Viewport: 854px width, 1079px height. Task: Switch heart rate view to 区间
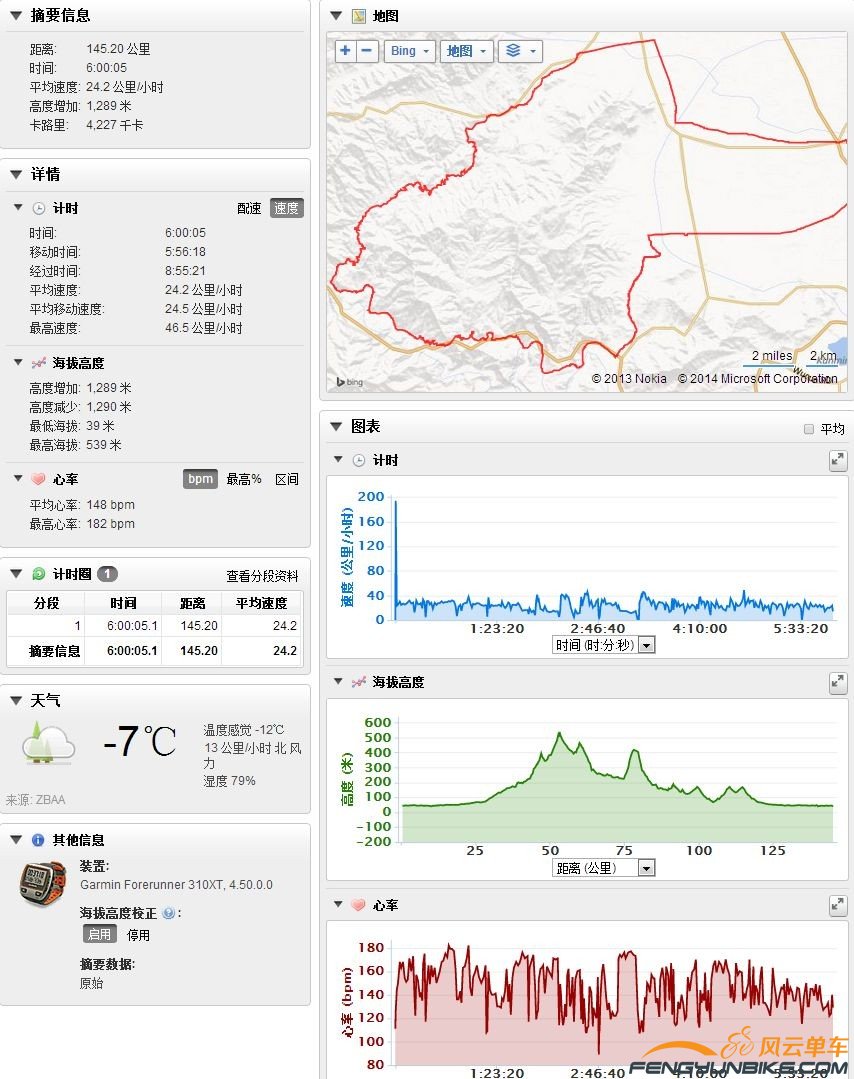(x=287, y=479)
